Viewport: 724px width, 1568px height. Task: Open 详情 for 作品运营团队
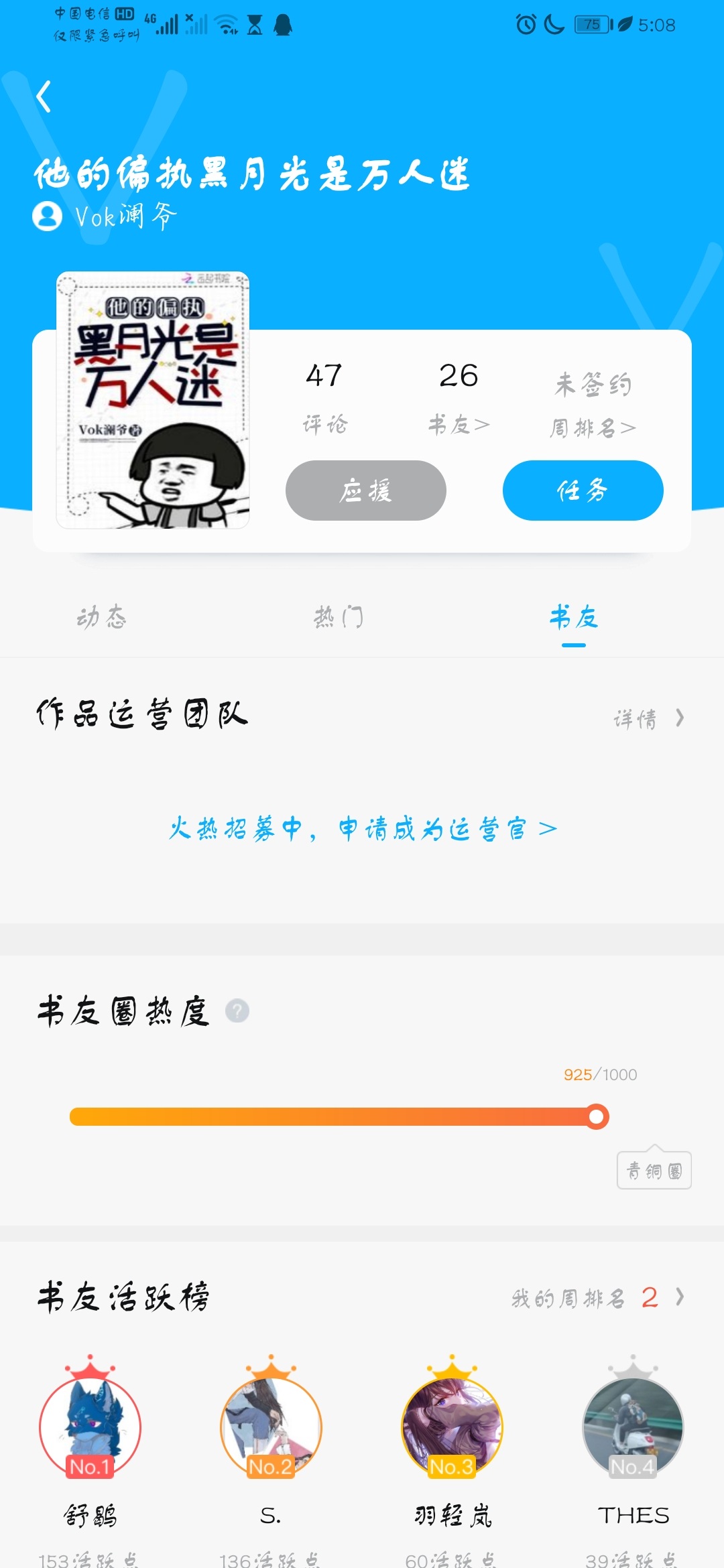pyautogui.click(x=648, y=718)
